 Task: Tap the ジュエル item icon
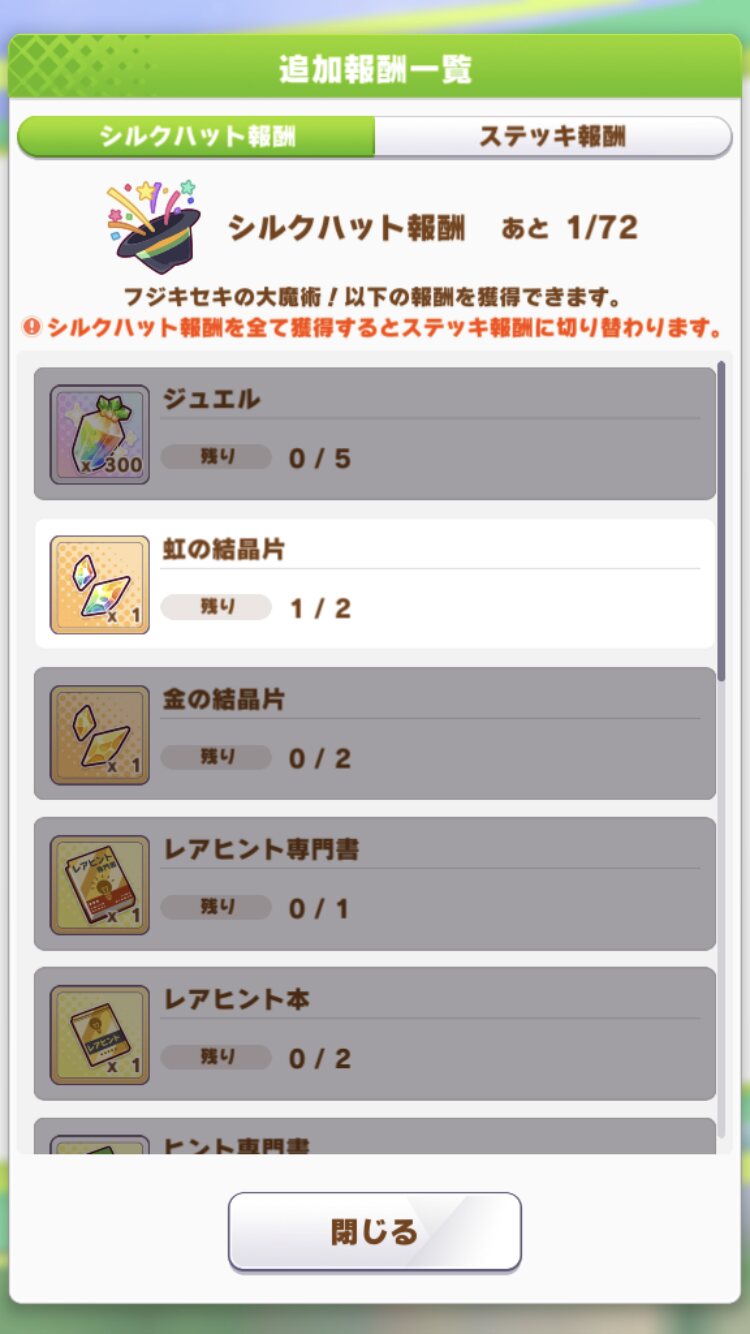click(100, 434)
